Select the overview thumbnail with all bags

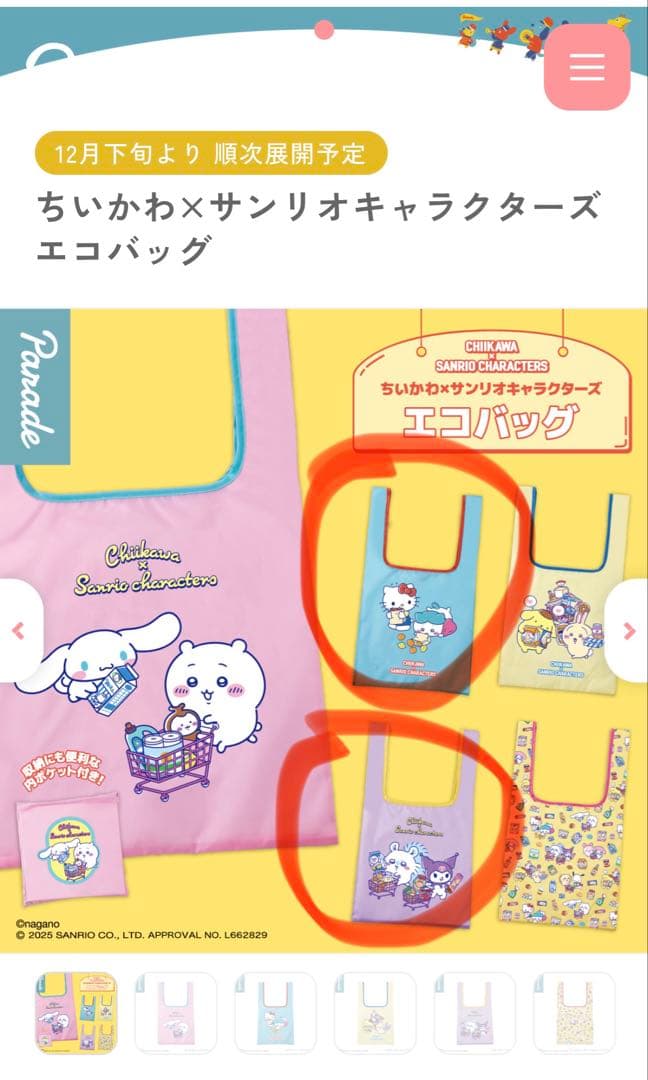click(76, 1012)
